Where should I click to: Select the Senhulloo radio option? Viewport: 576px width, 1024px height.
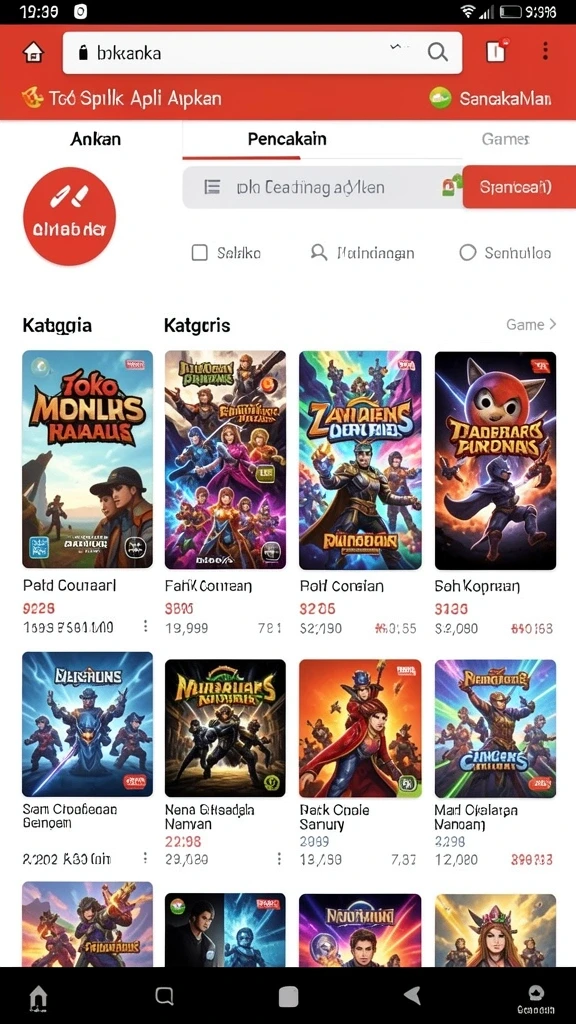click(x=468, y=253)
